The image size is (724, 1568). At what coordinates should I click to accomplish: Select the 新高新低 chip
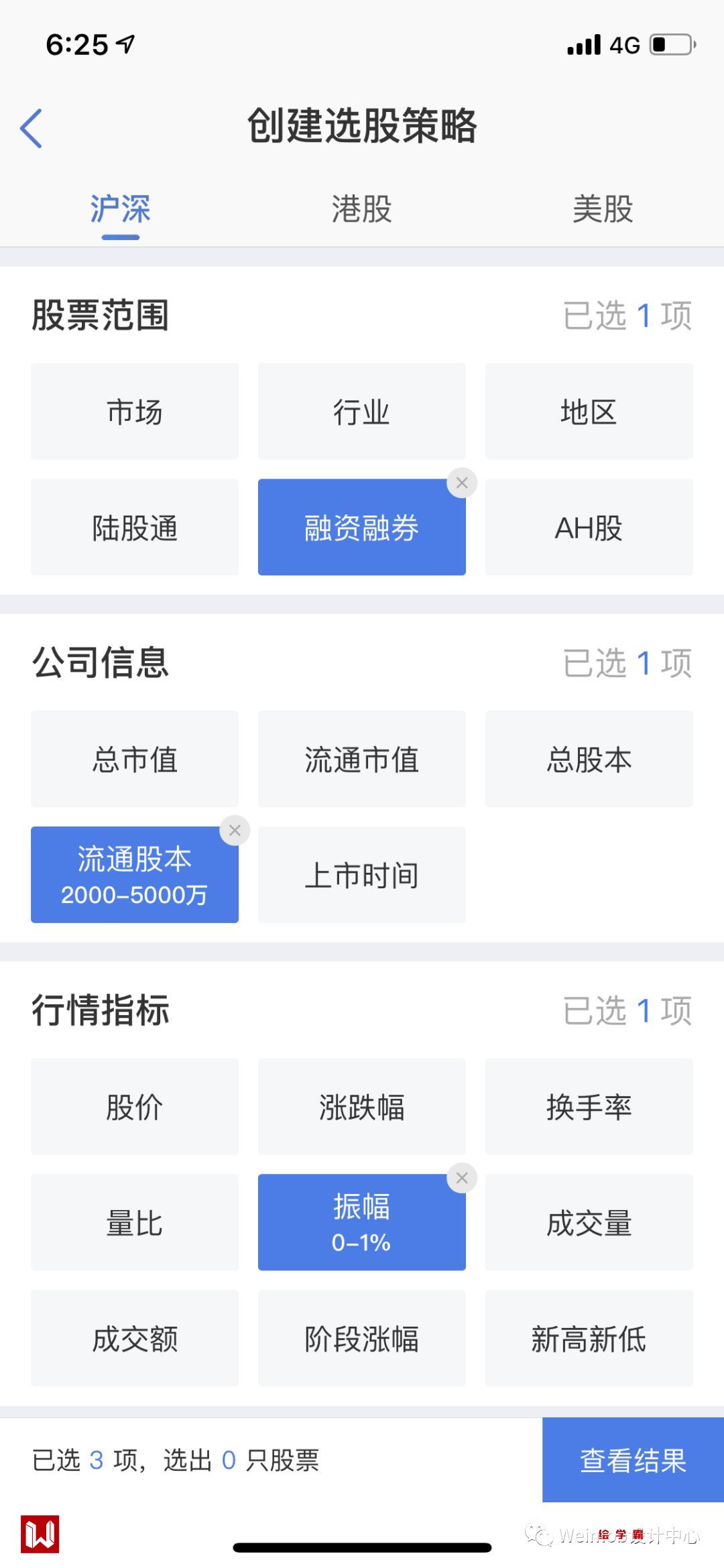click(589, 1339)
